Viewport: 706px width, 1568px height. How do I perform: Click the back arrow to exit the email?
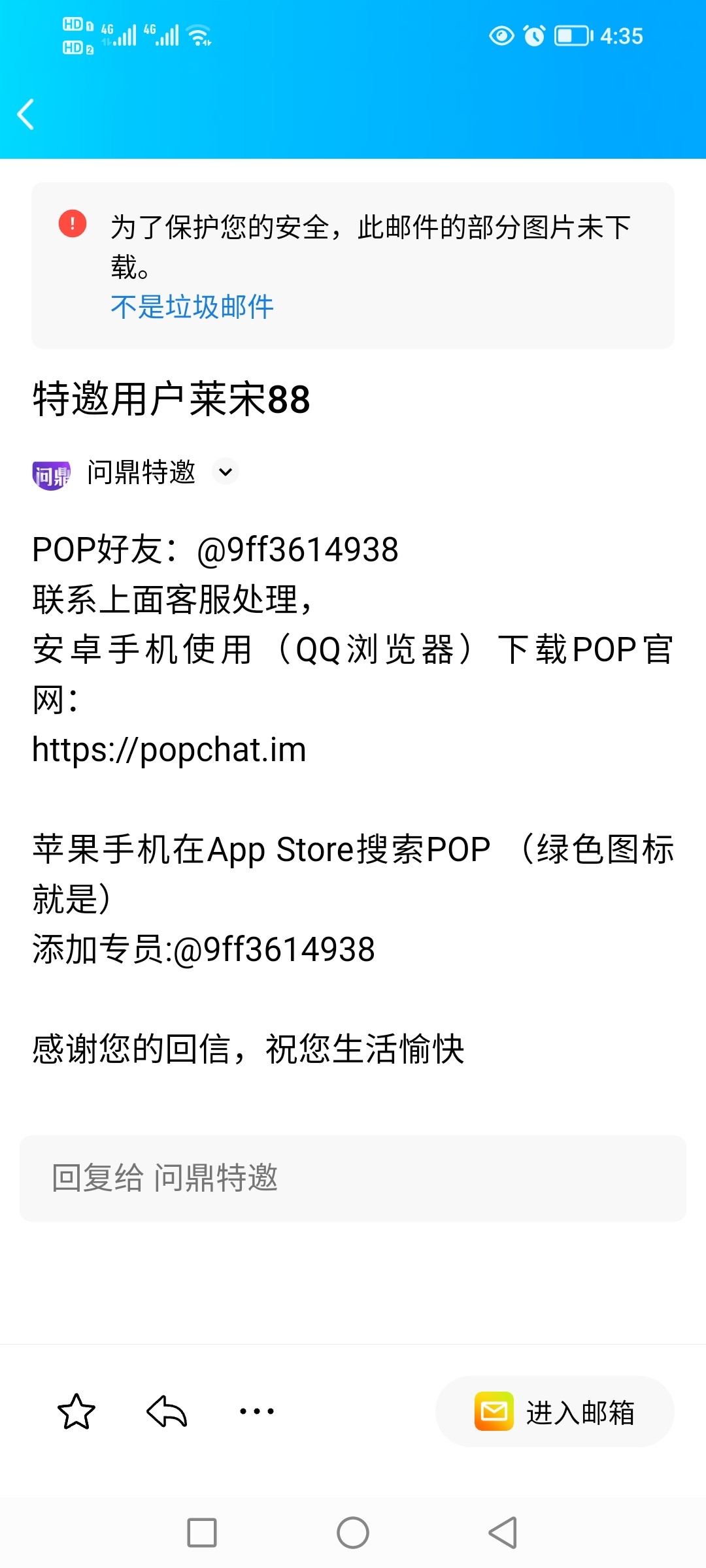pyautogui.click(x=26, y=114)
